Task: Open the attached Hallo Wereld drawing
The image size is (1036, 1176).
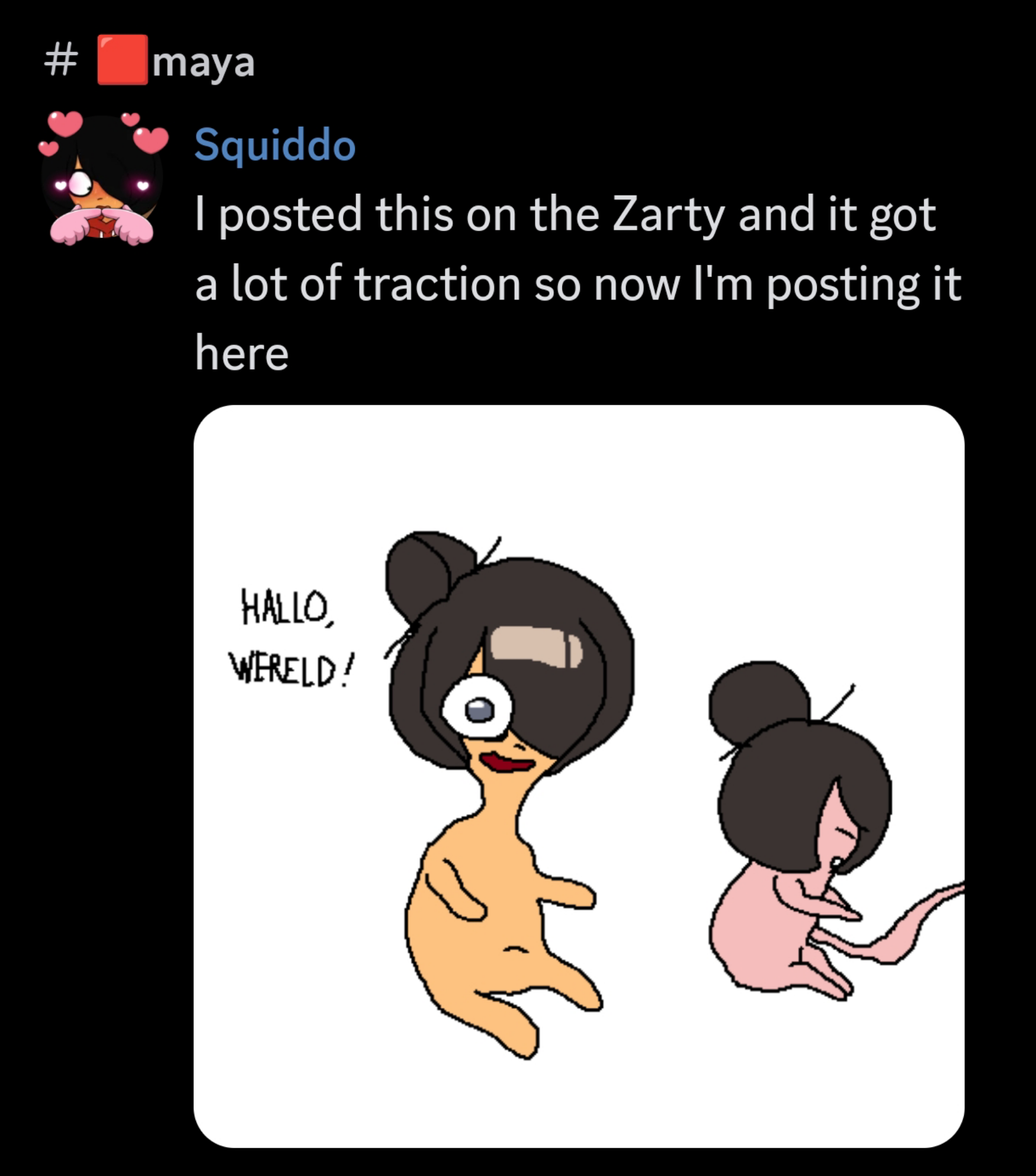Action: point(579,776)
